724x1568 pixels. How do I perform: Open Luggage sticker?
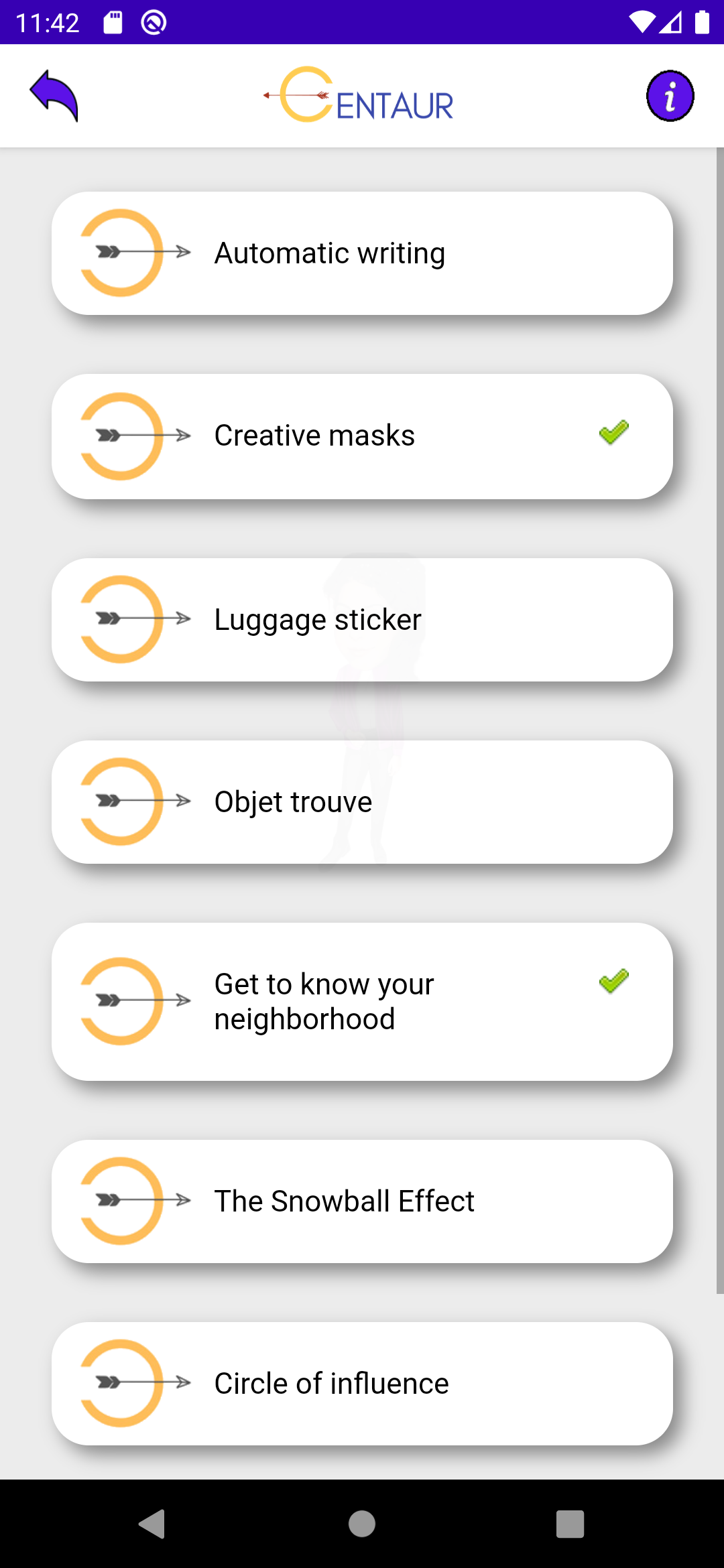362,620
